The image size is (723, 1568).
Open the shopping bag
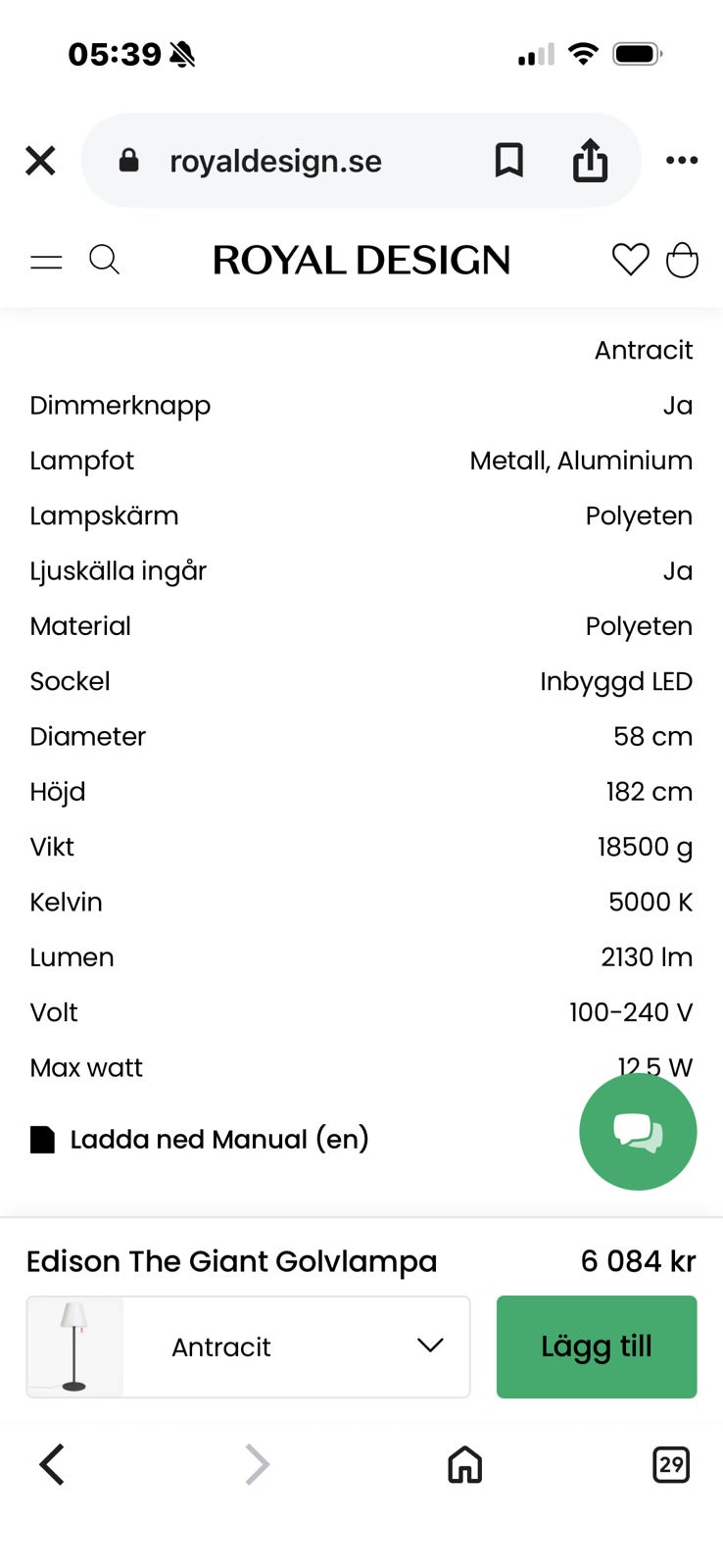click(x=682, y=260)
